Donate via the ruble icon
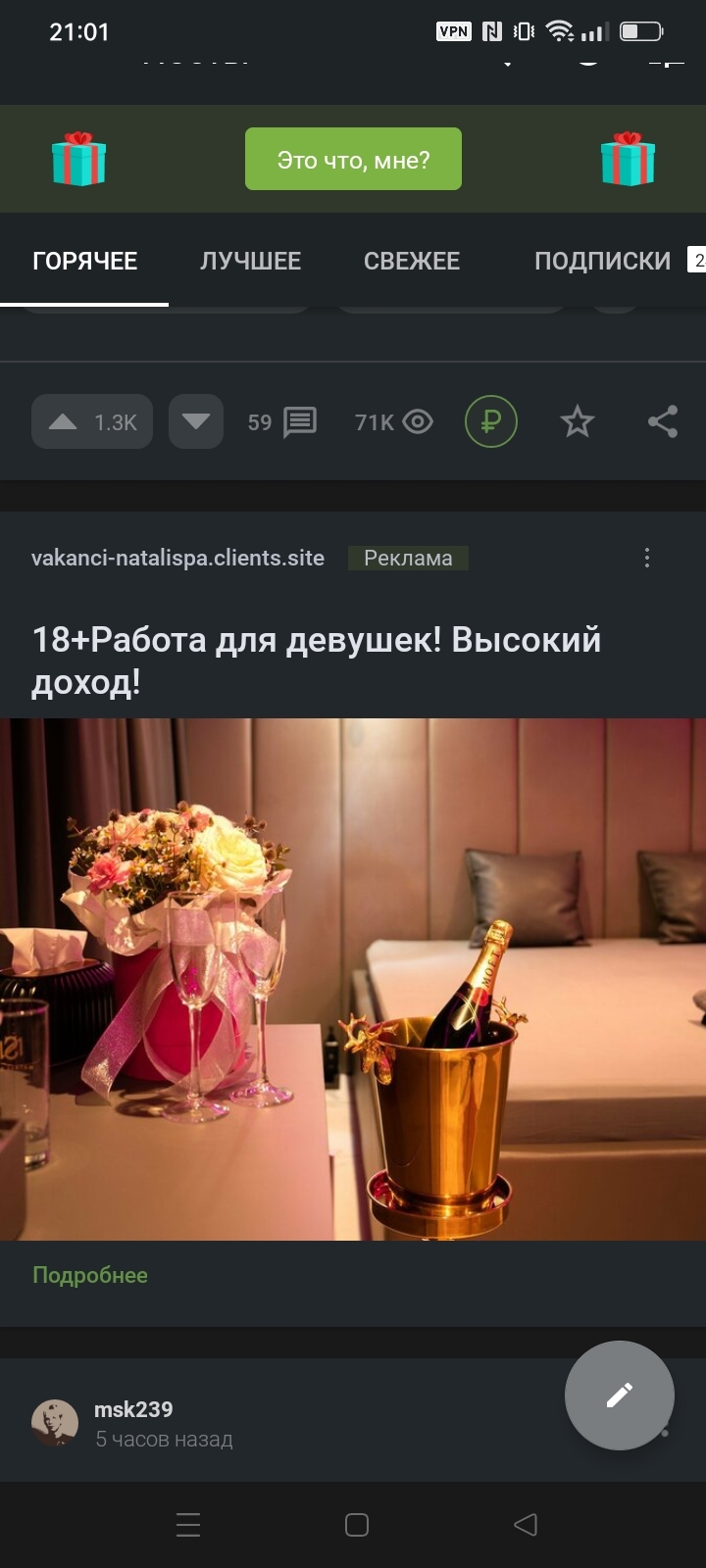 490,422
